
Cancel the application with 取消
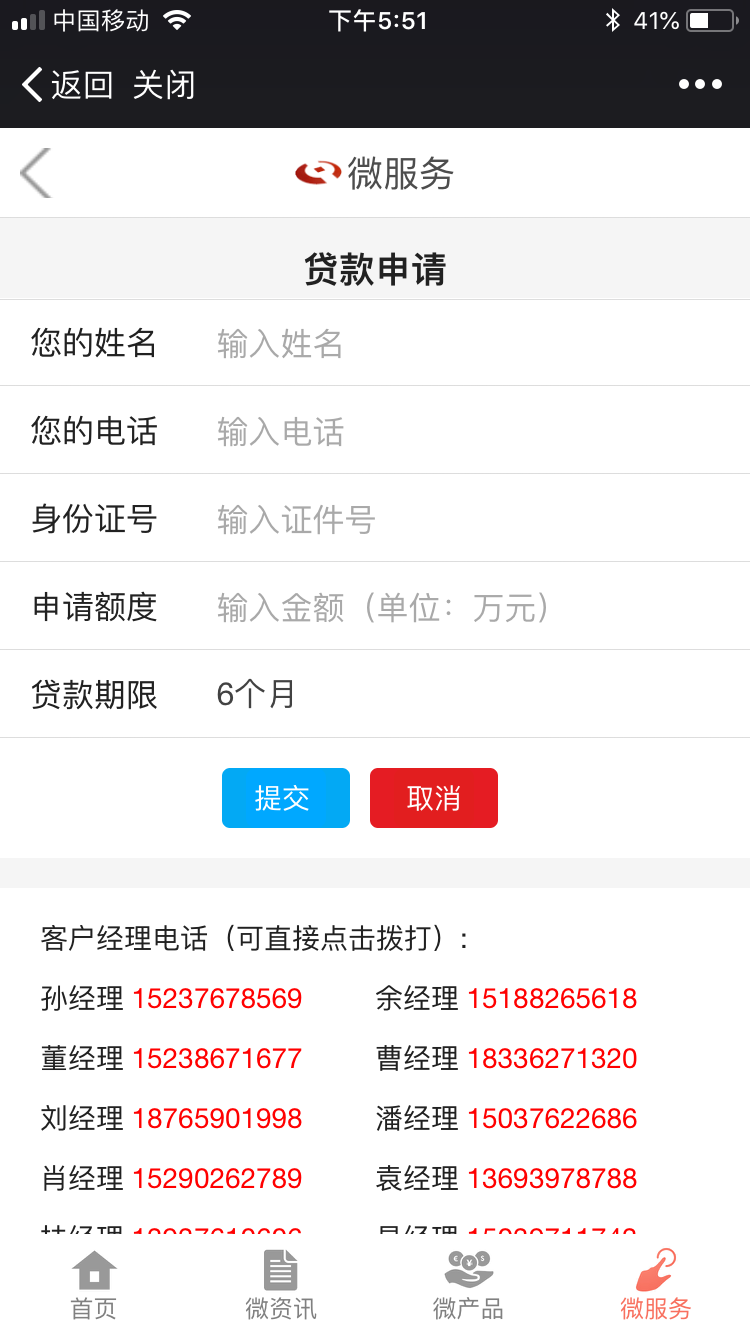pos(433,798)
